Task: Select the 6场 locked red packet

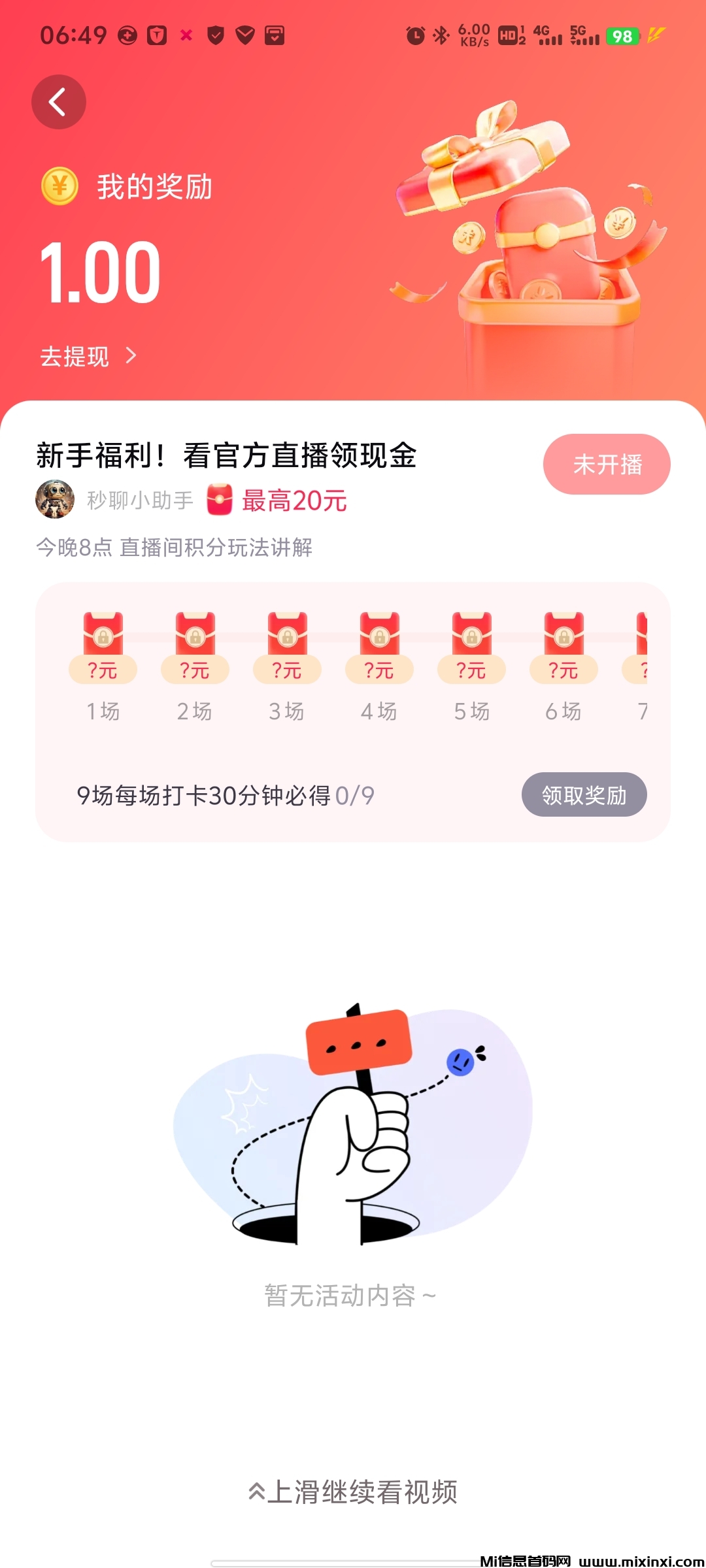Action: click(x=564, y=634)
